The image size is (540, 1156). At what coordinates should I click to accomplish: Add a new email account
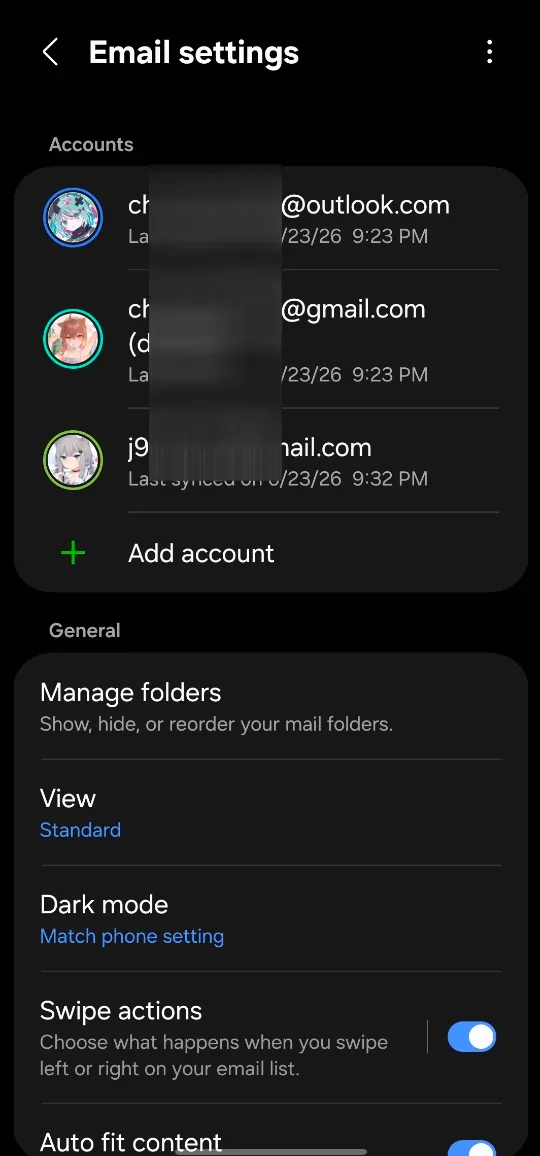pyautogui.click(x=271, y=553)
